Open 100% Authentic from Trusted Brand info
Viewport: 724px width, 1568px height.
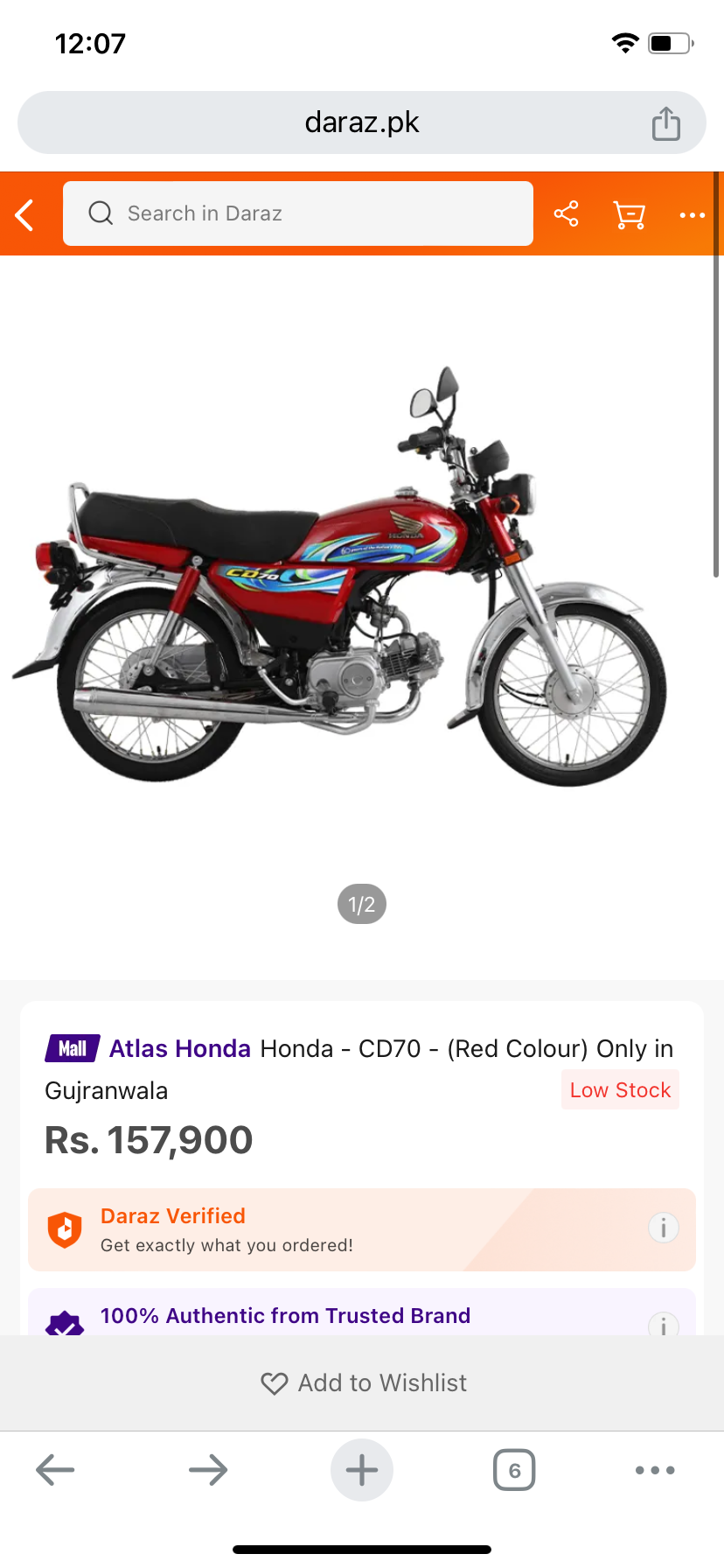pos(663,1325)
